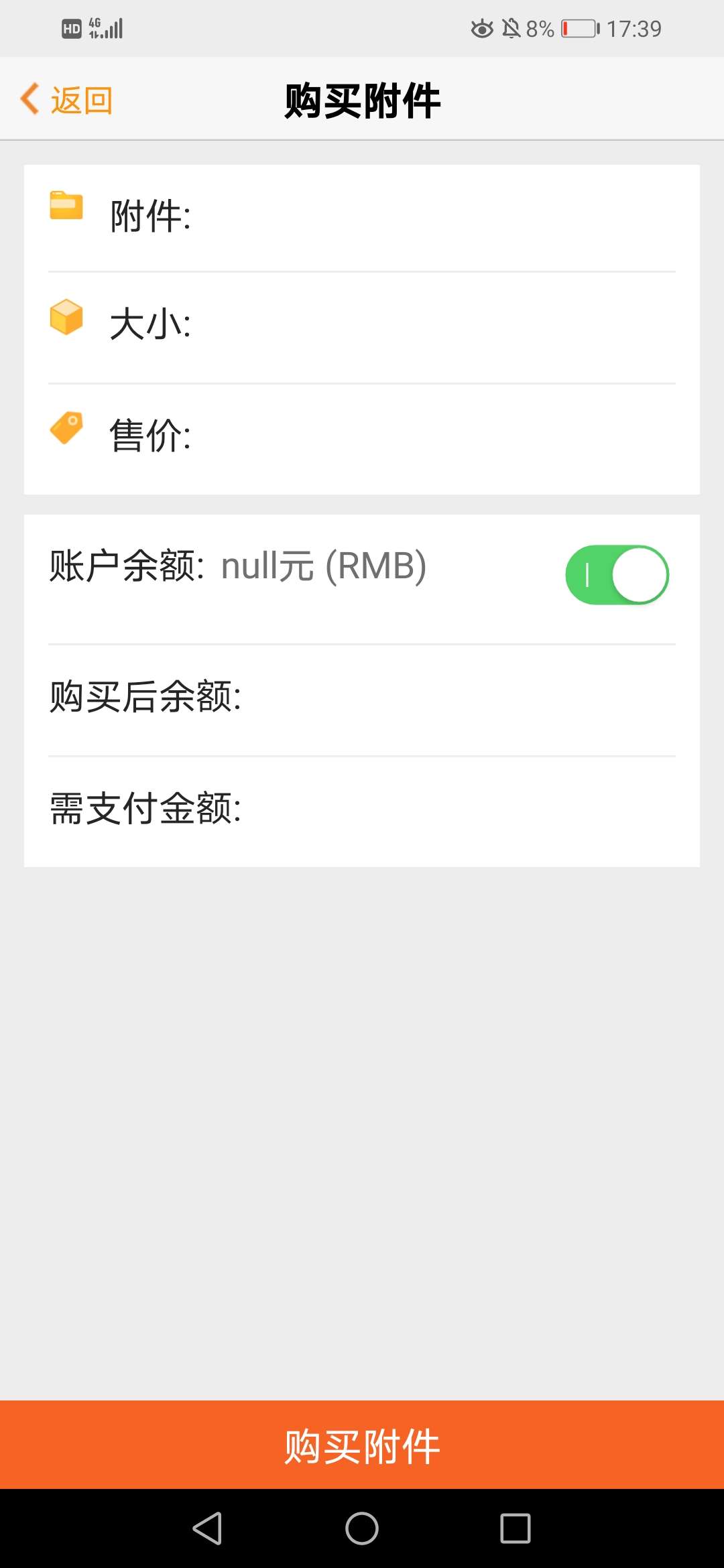
Task: Toggle the 账户余额 payment switch off
Action: click(x=617, y=575)
